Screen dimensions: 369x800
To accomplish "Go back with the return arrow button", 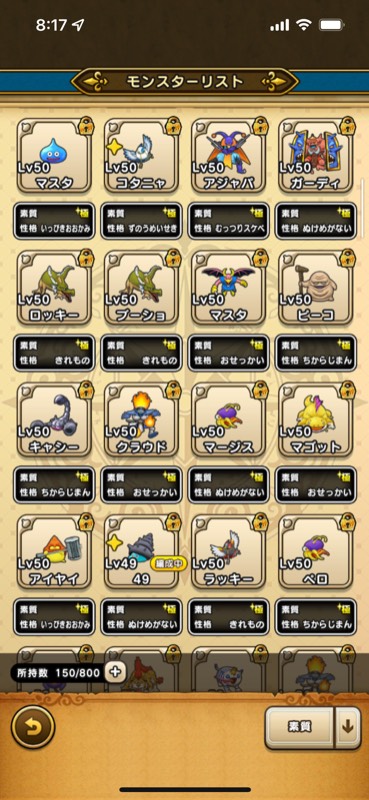I will click(33, 727).
